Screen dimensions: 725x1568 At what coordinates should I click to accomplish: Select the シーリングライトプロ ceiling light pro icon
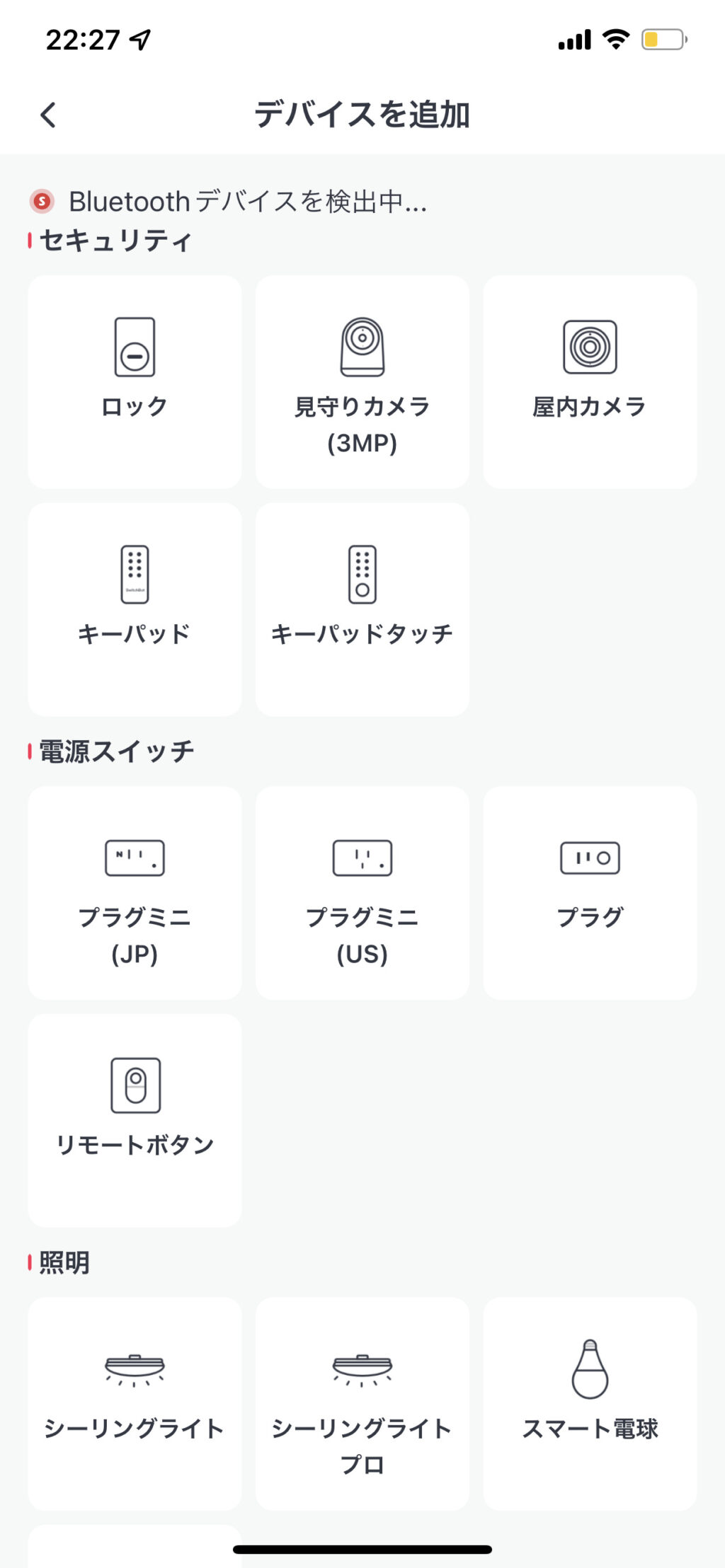362,1368
